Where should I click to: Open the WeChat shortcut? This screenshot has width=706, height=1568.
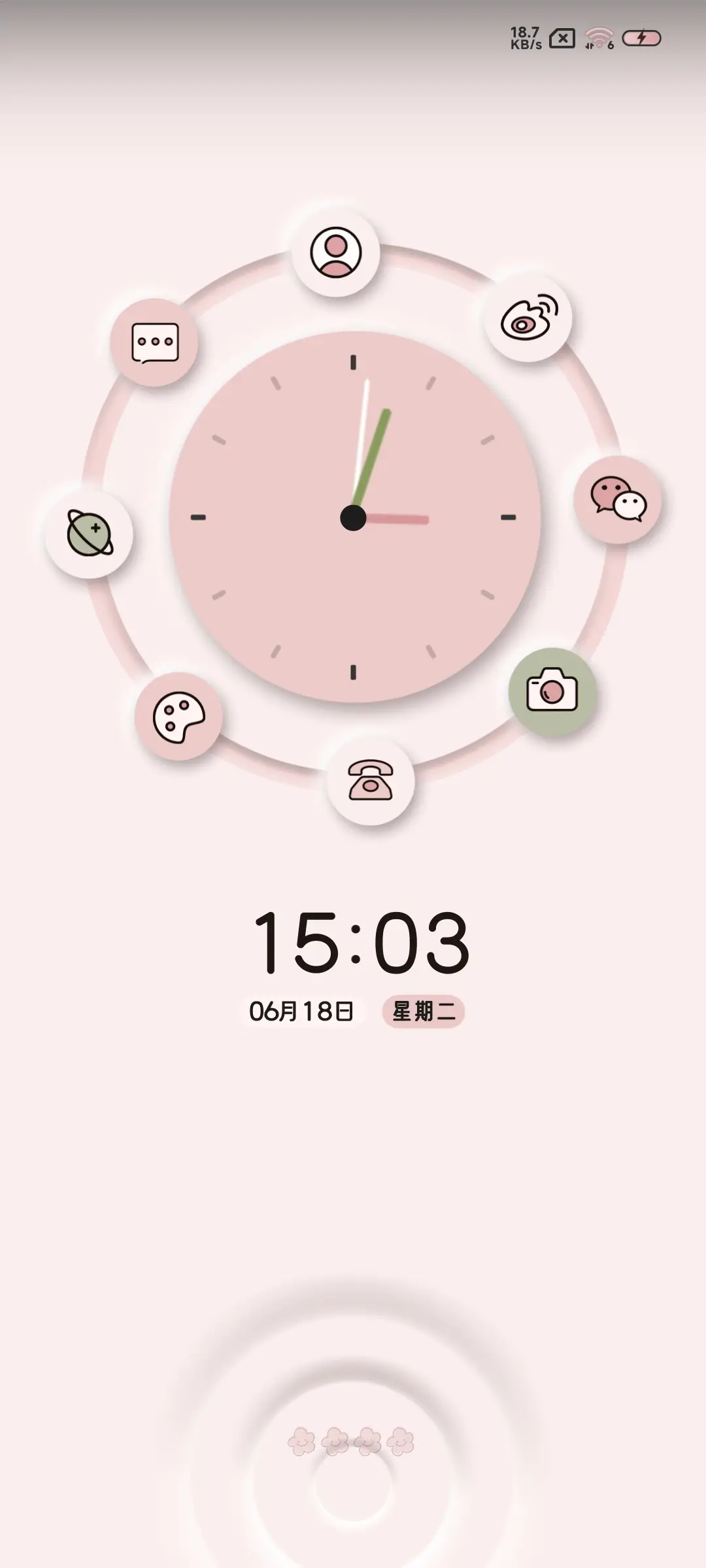pyautogui.click(x=618, y=500)
